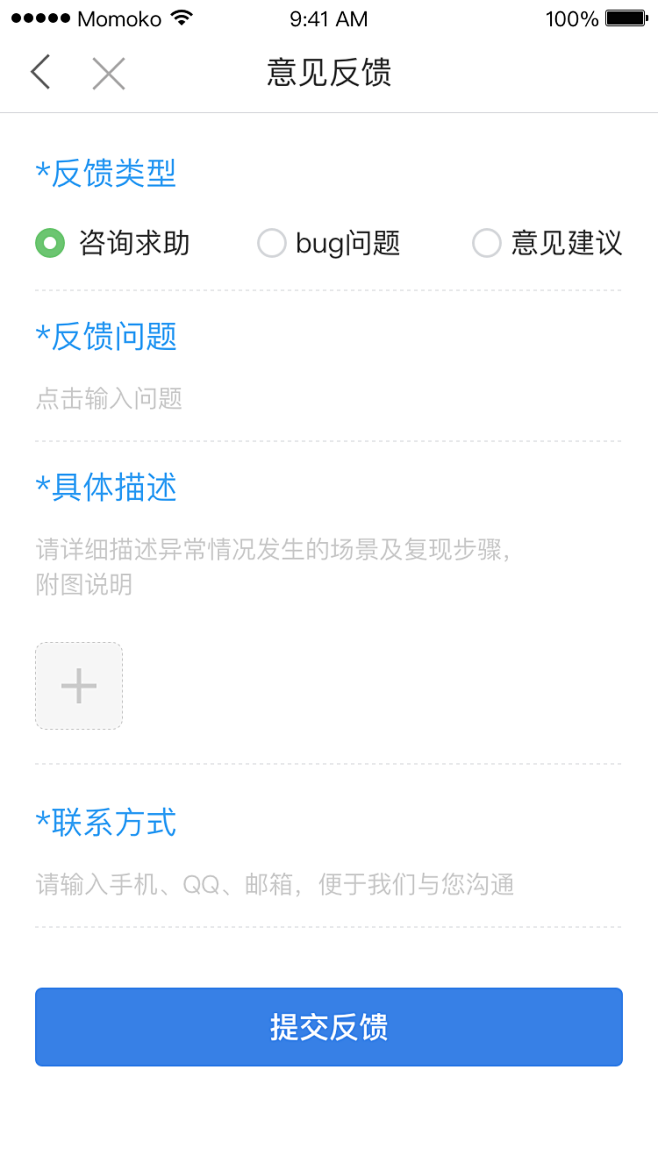Go back using the left arrow
The height and width of the screenshot is (1170, 658).
coord(40,73)
